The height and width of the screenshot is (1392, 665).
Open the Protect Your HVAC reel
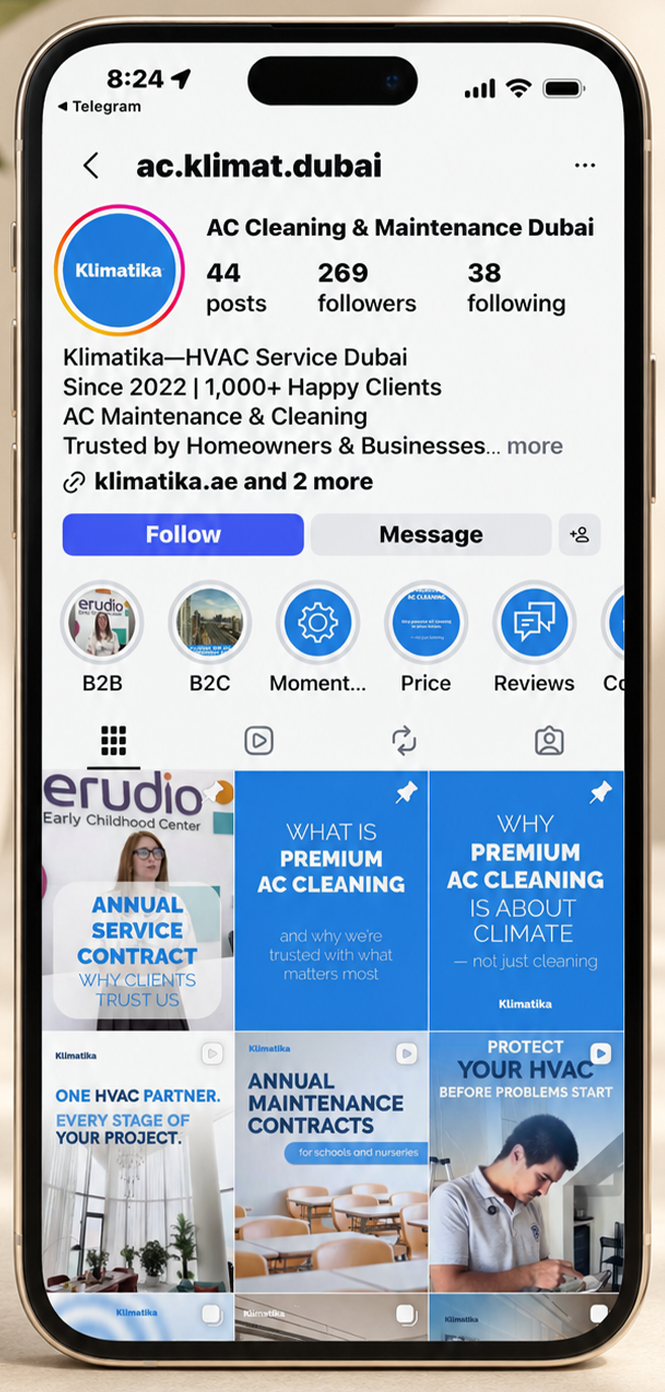click(x=526, y=1162)
